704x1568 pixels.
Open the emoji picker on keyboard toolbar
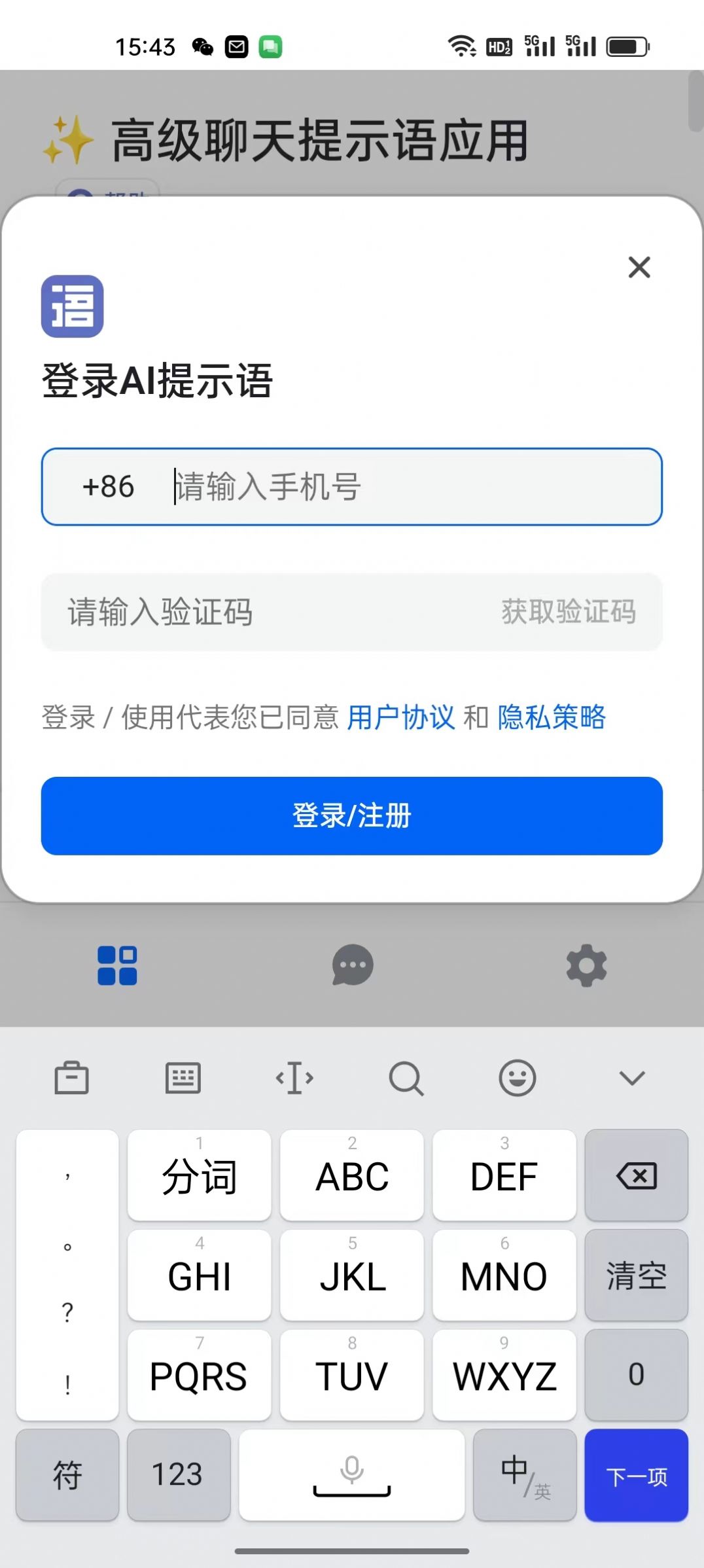click(517, 1078)
